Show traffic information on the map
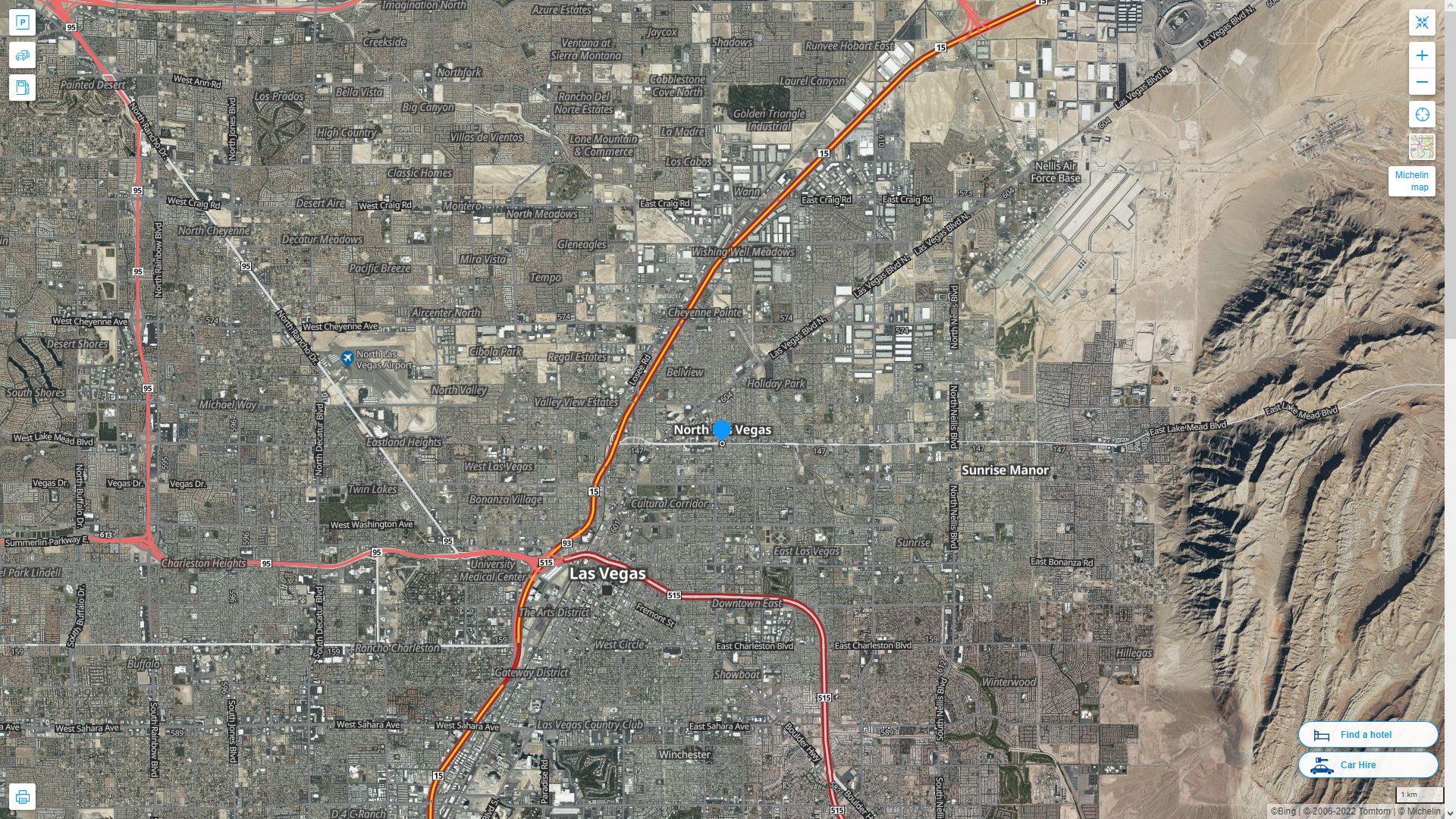The height and width of the screenshot is (819, 1456). 22,55
